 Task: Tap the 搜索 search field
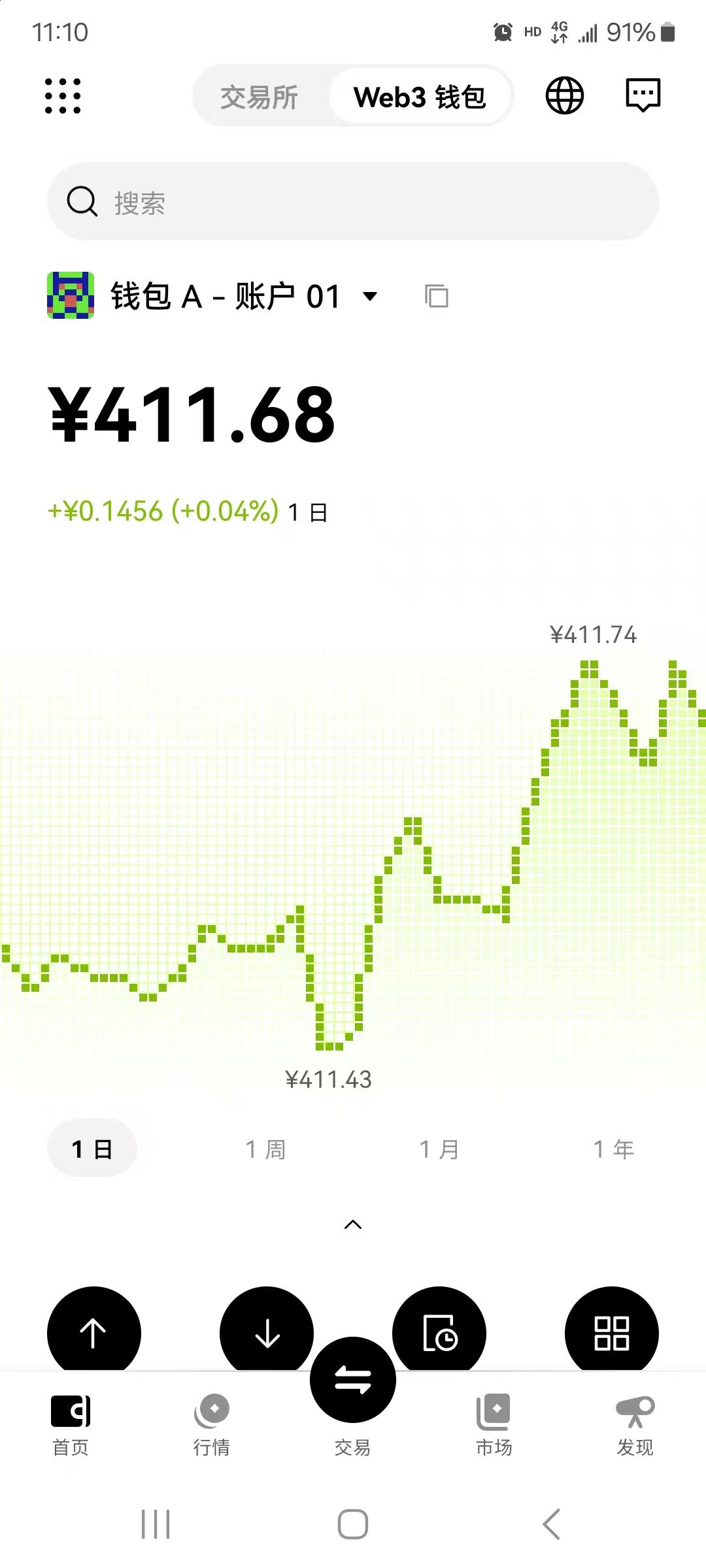pyautogui.click(x=353, y=202)
